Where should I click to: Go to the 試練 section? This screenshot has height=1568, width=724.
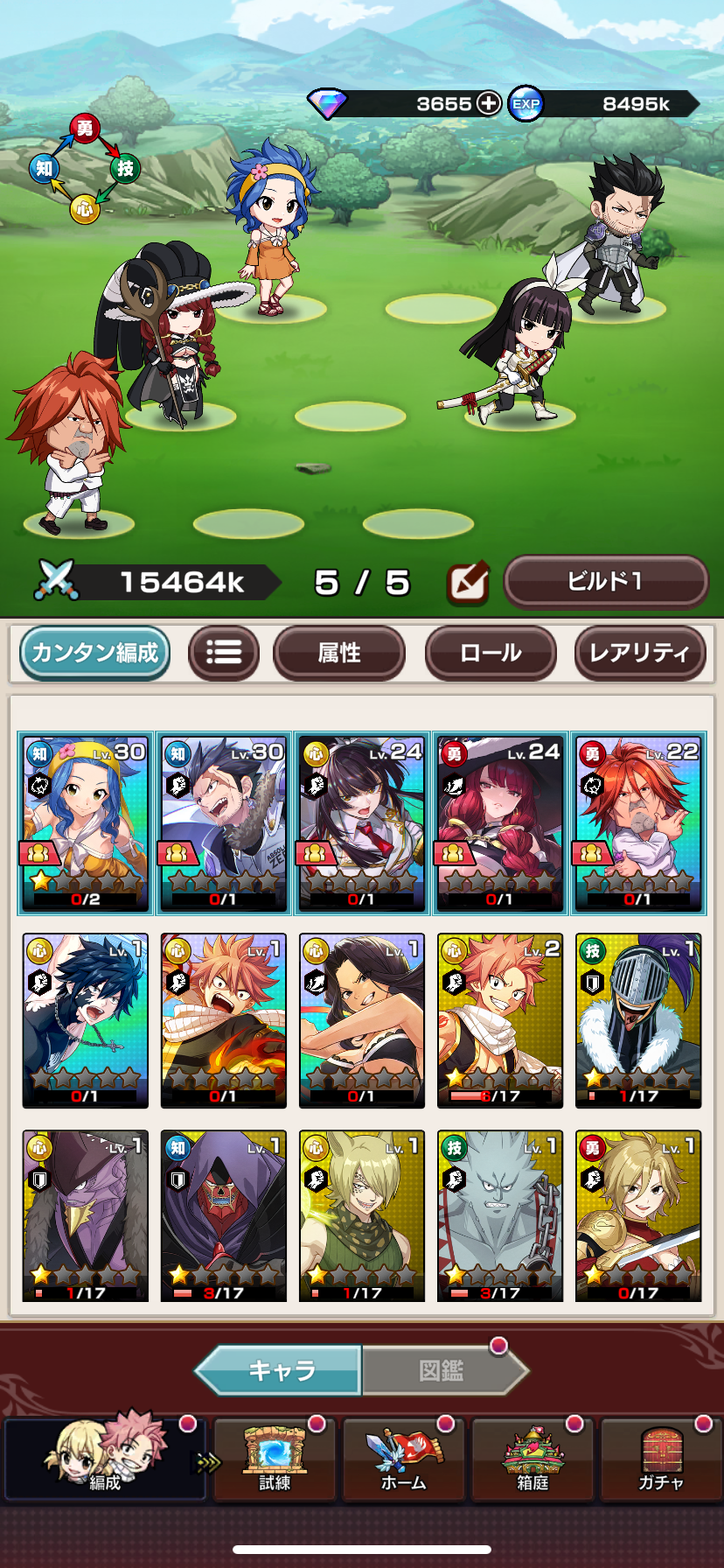point(275,1459)
